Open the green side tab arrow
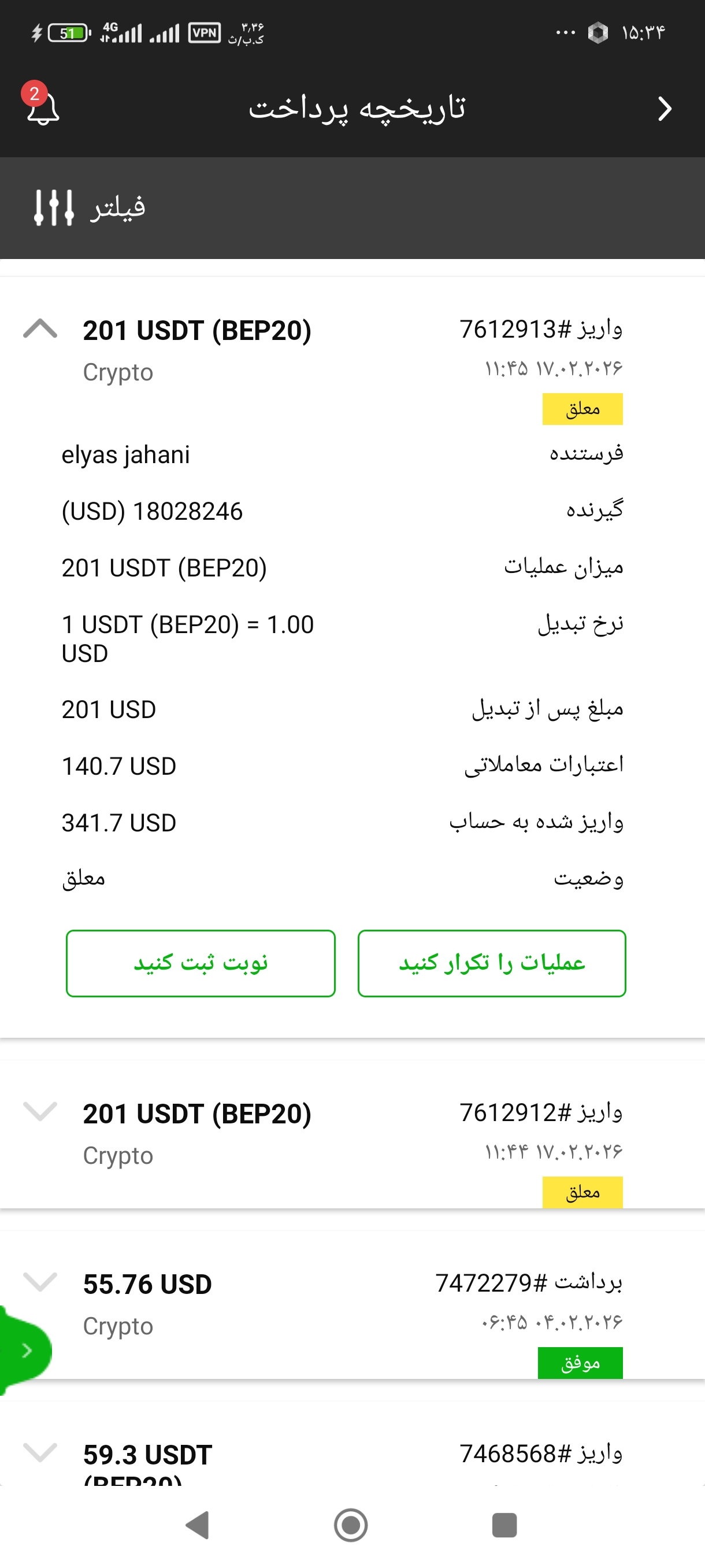This screenshot has height=1568, width=705. (25, 1351)
